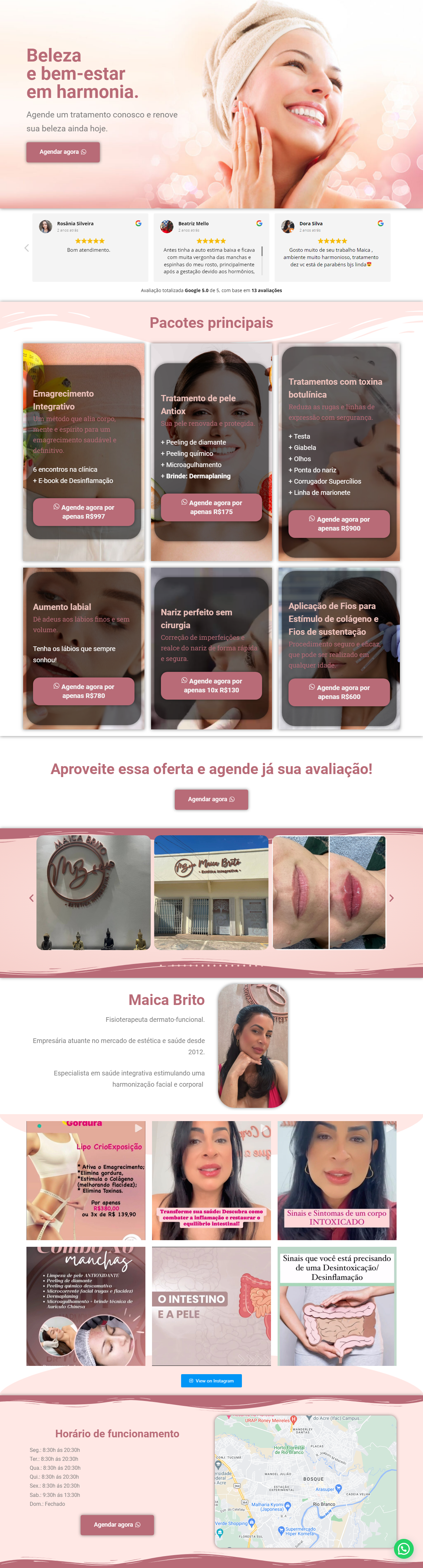Image resolution: width=423 pixels, height=1568 pixels.
Task: Show previous Google reviews
Action: (27, 248)
